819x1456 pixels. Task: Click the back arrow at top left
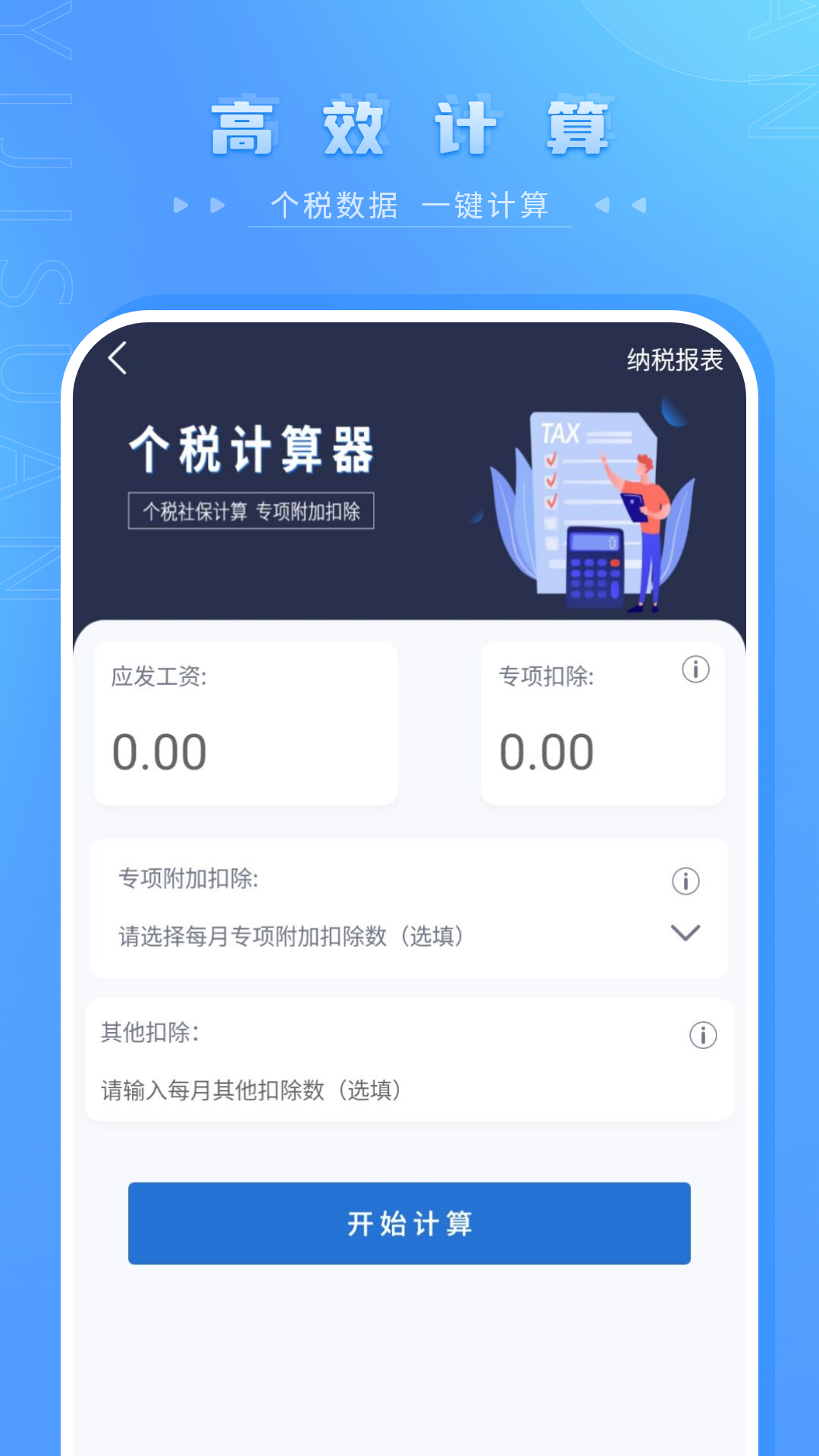[119, 359]
